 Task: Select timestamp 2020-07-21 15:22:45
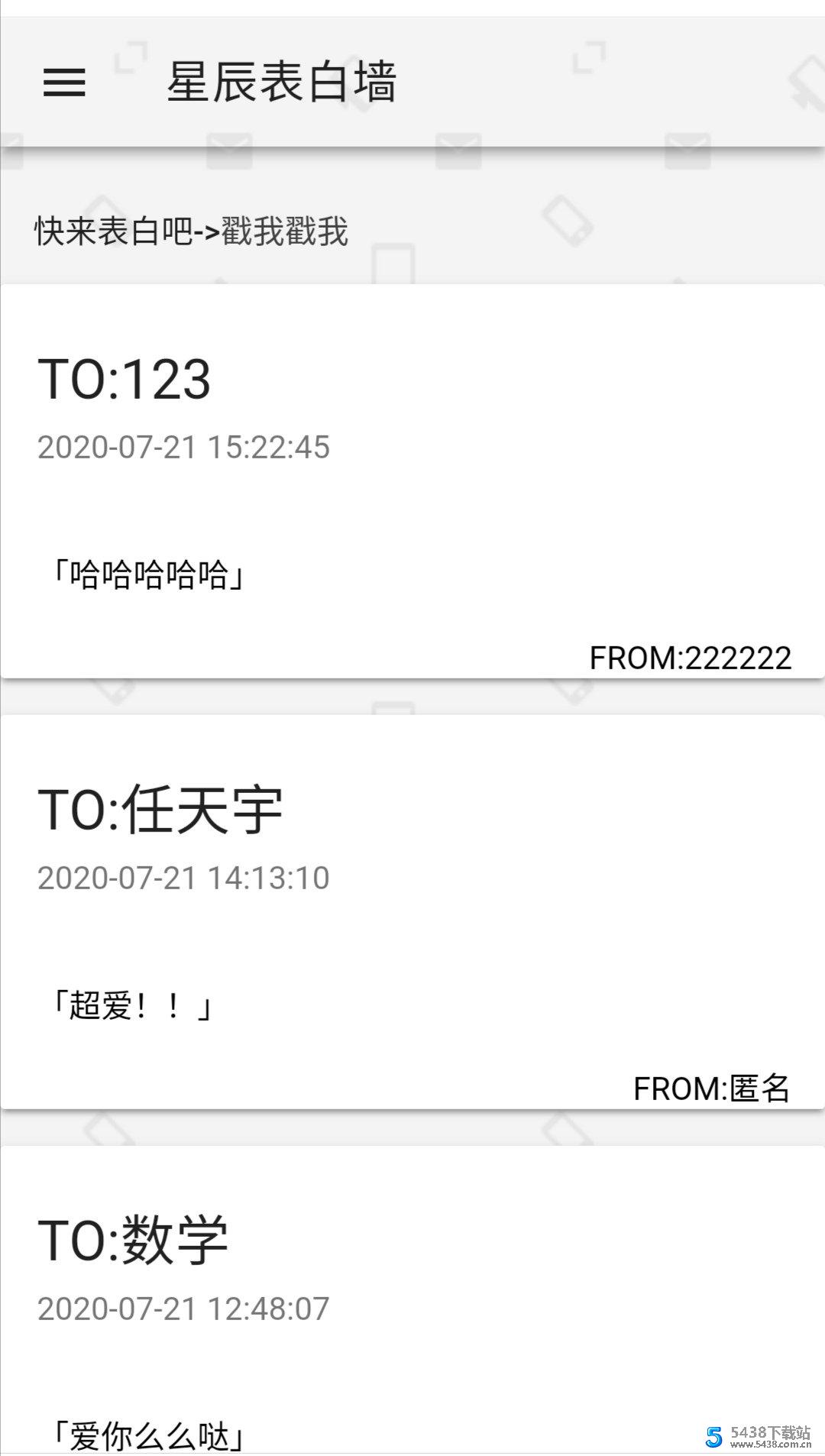tap(183, 449)
